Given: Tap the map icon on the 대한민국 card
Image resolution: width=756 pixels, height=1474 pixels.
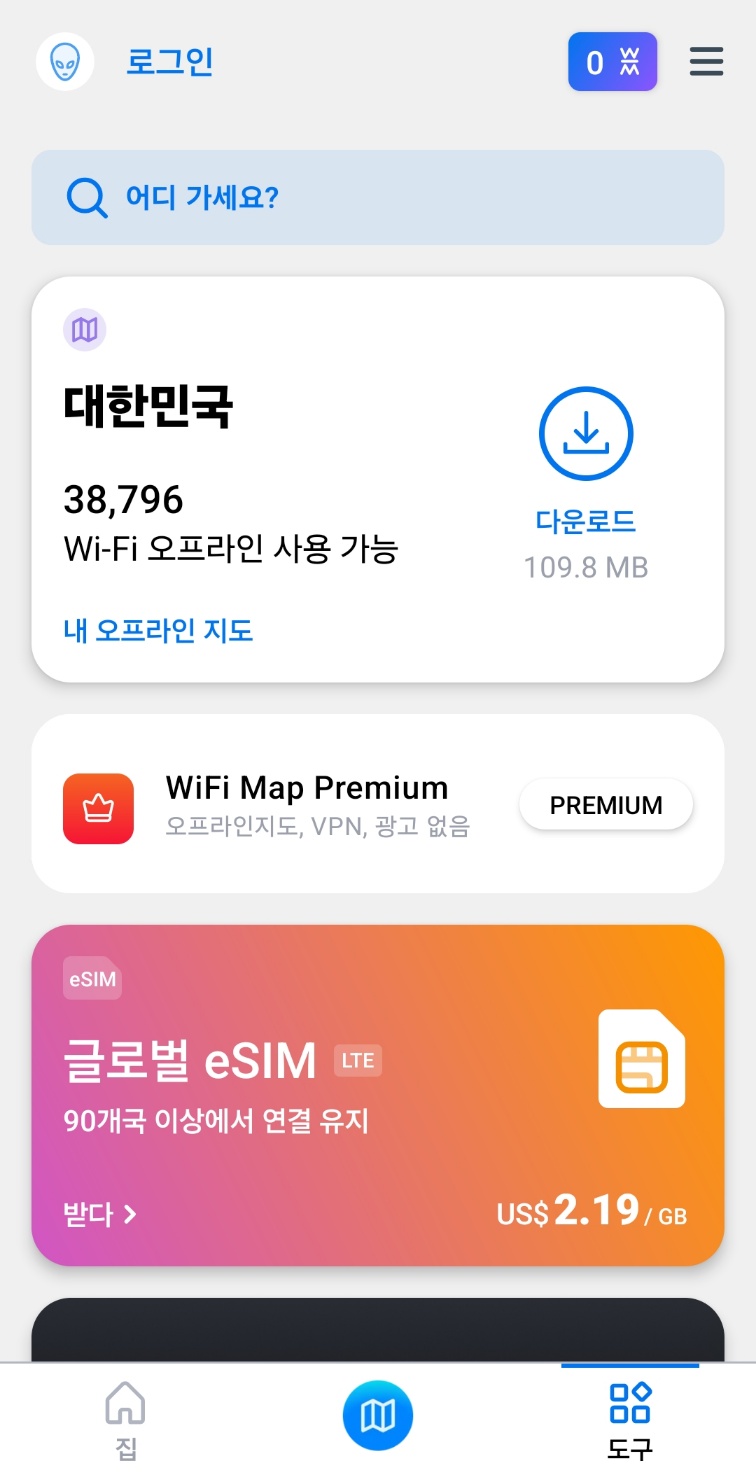Looking at the screenshot, I should coord(85,329).
